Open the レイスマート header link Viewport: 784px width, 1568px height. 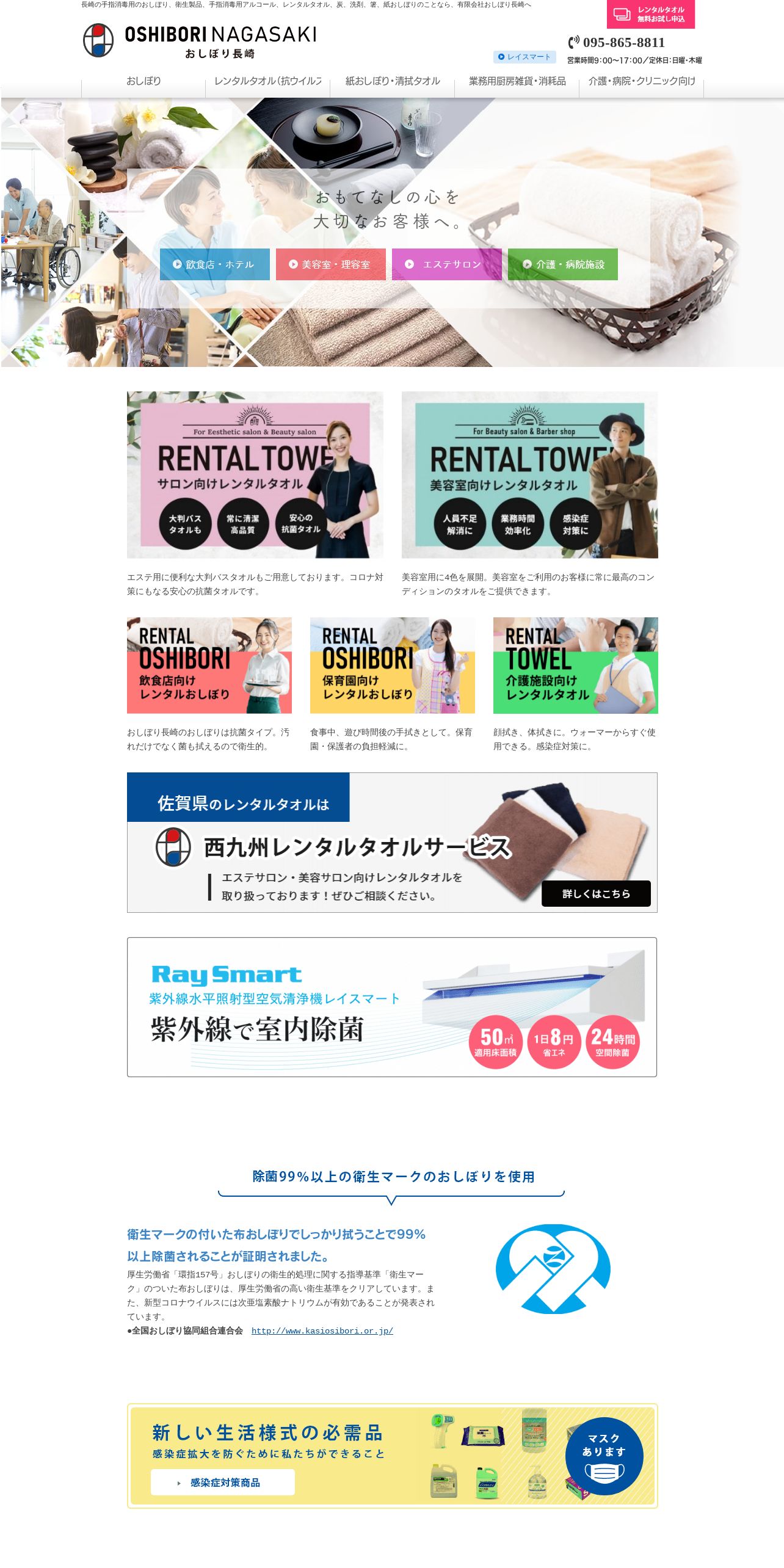click(x=524, y=57)
